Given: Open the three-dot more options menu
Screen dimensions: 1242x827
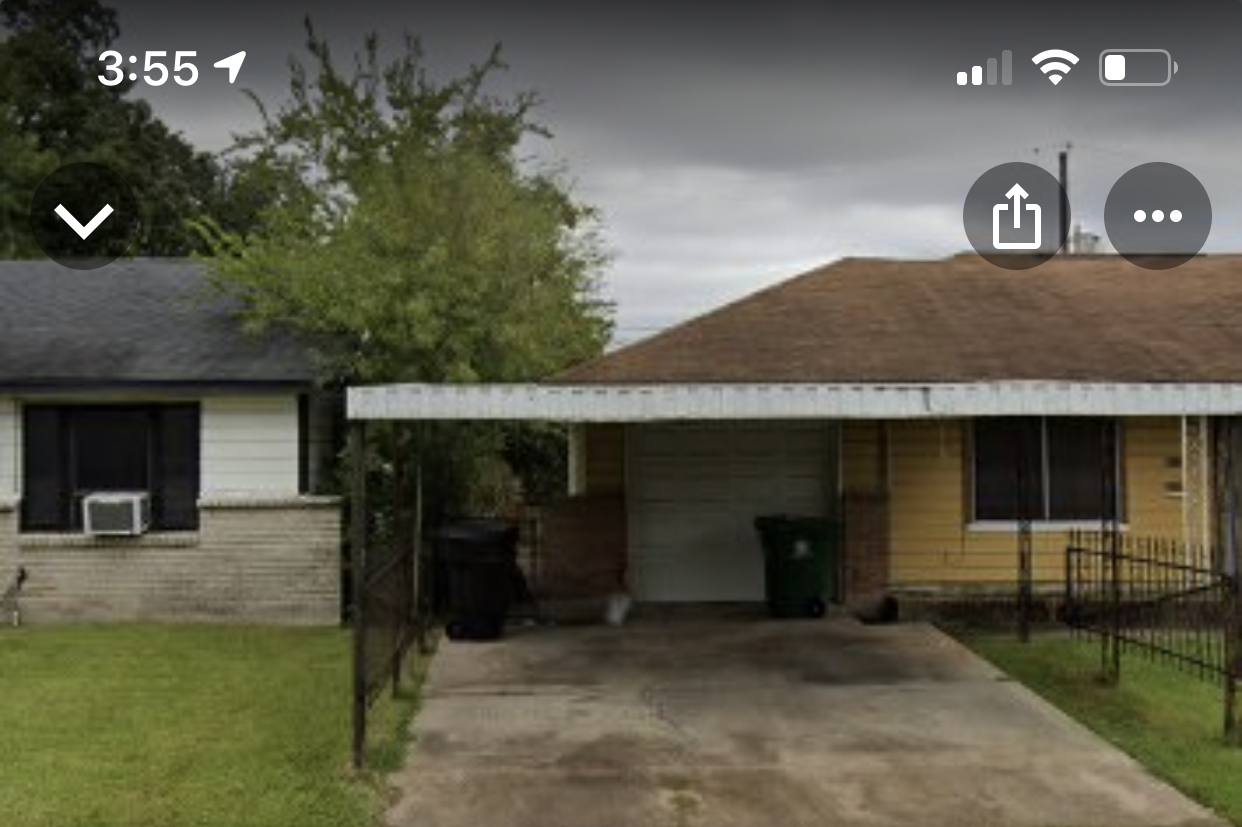Looking at the screenshot, I should point(1157,216).
